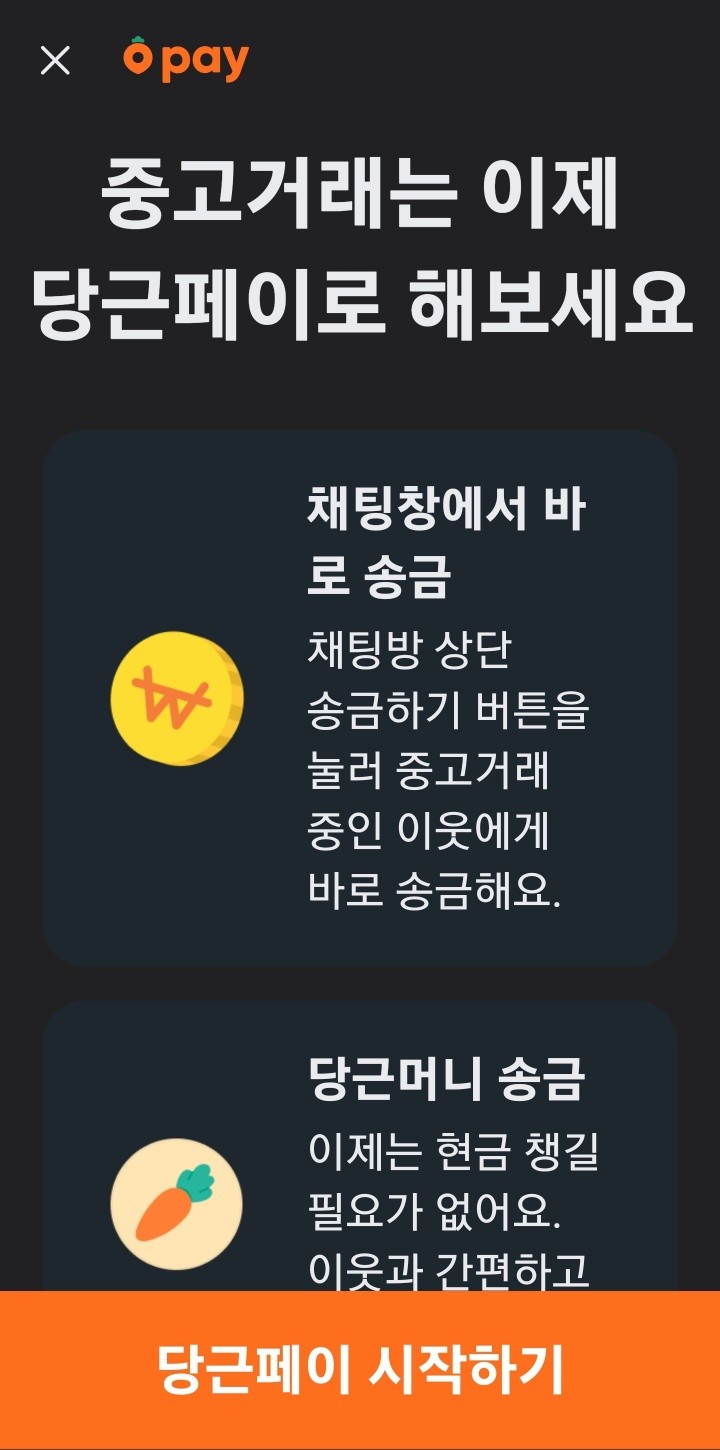Viewport: 720px width, 1450px height.
Task: Close the Karrot Pay intro screen
Action: (x=55, y=61)
